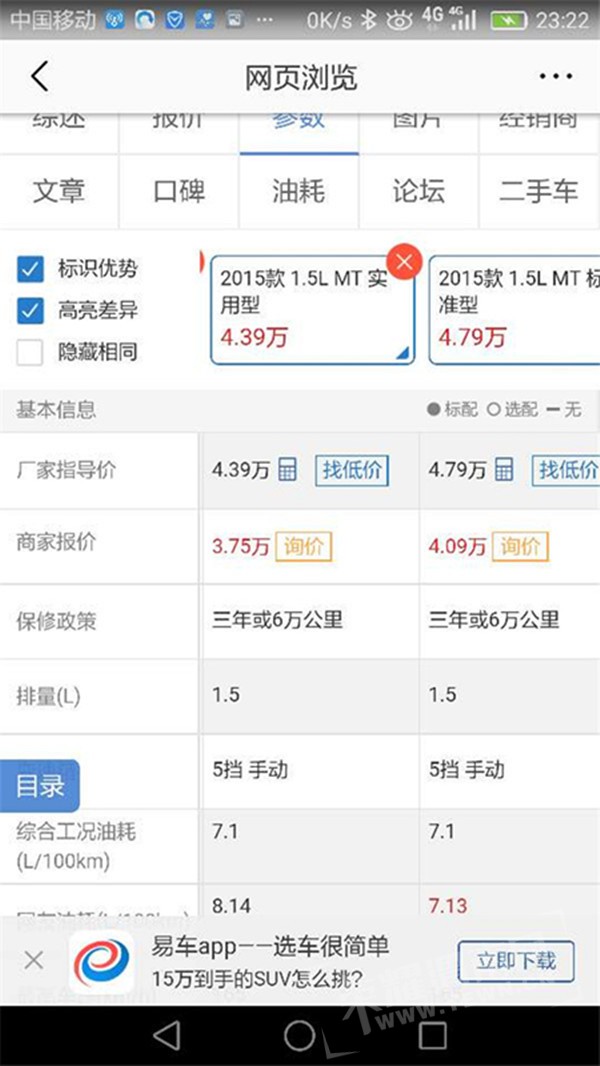Image resolution: width=600 pixels, height=1066 pixels.
Task: Switch to the 文章 tab
Action: point(59,191)
